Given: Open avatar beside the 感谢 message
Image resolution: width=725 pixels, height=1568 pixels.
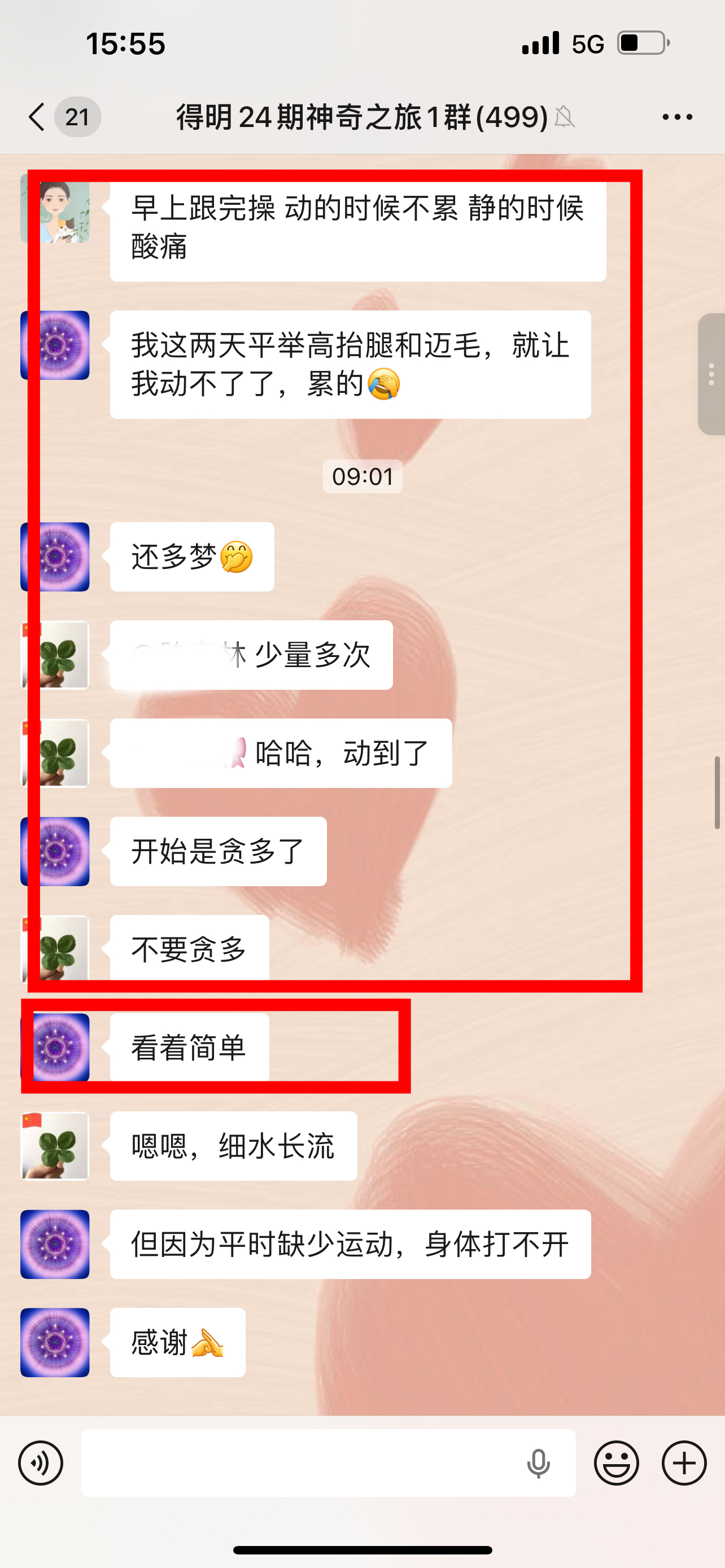Looking at the screenshot, I should coord(55,1342).
